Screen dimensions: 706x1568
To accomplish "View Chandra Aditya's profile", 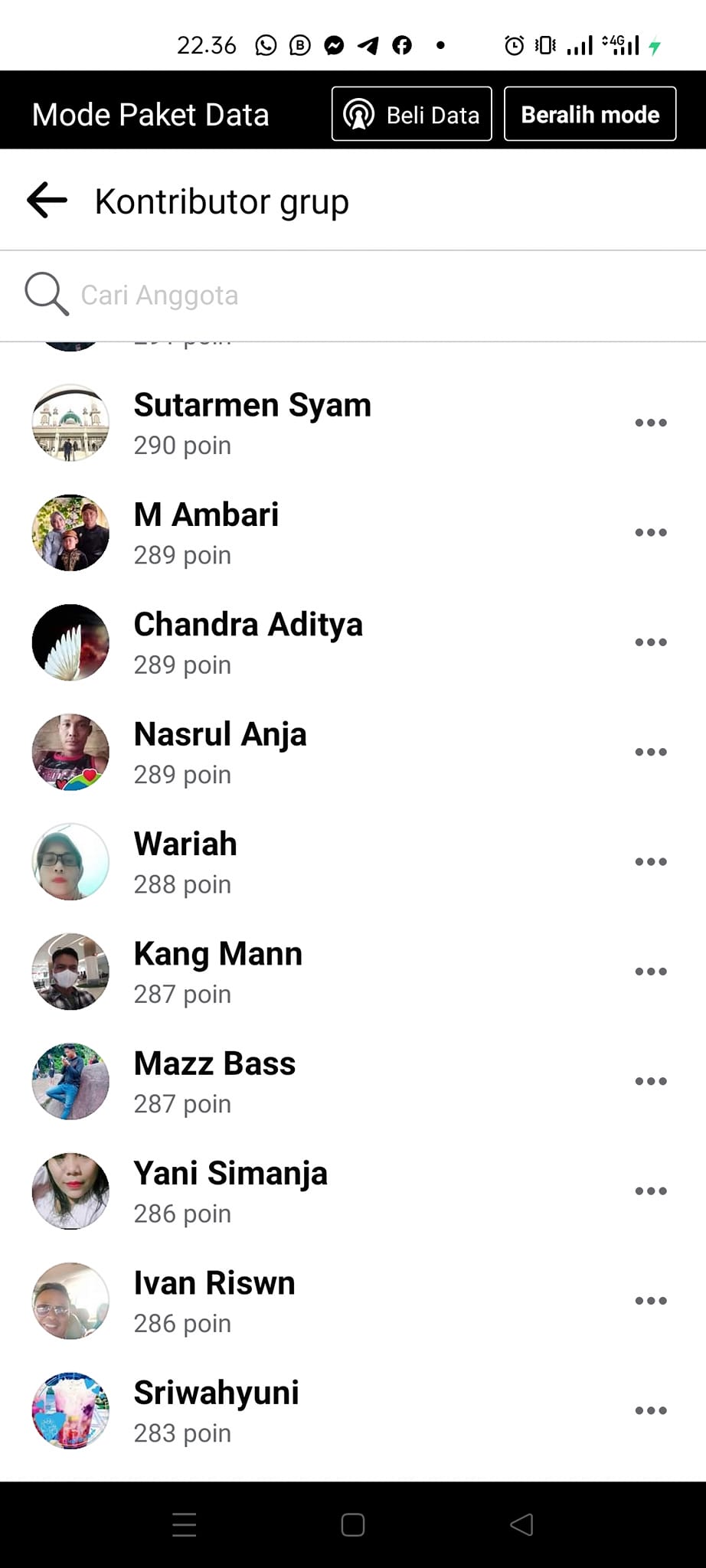I will 247,642.
